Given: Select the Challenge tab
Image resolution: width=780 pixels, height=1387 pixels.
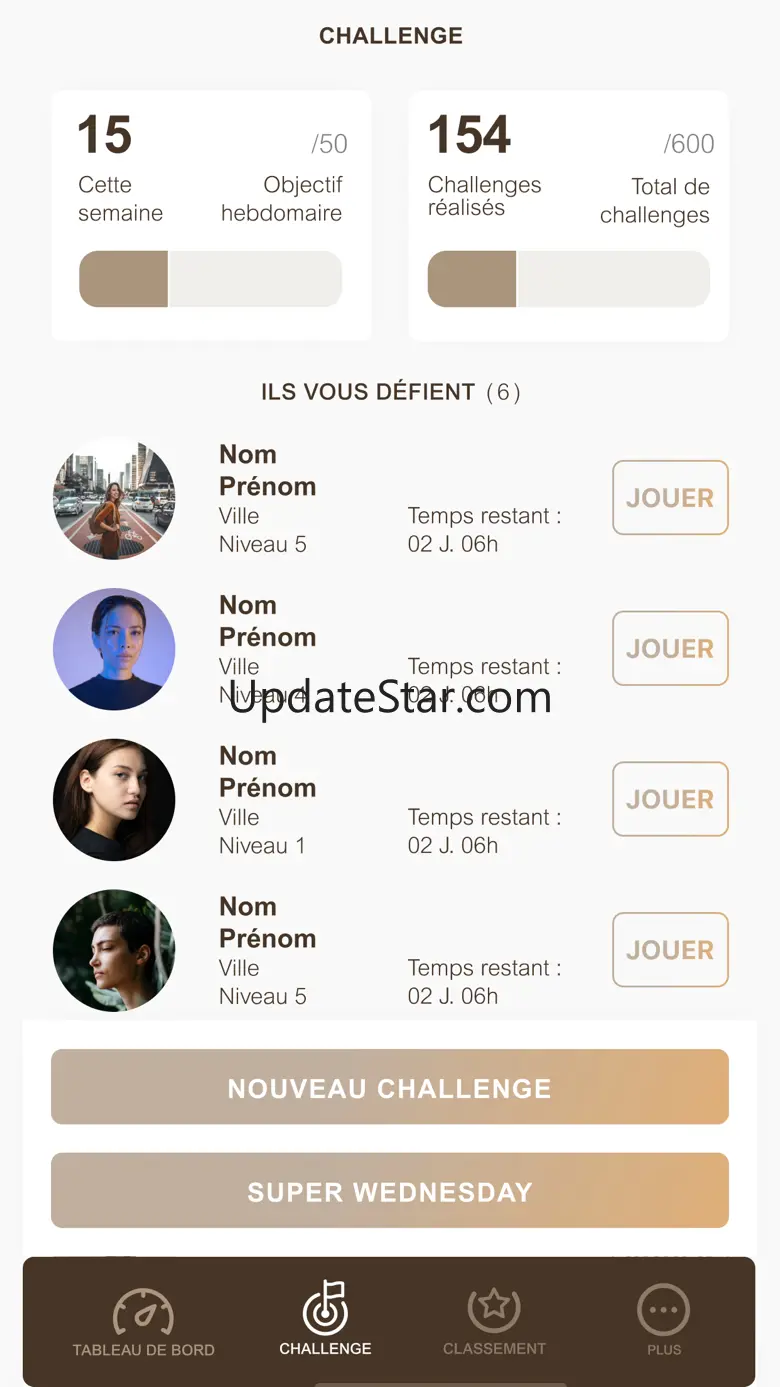Looking at the screenshot, I should 325,1319.
